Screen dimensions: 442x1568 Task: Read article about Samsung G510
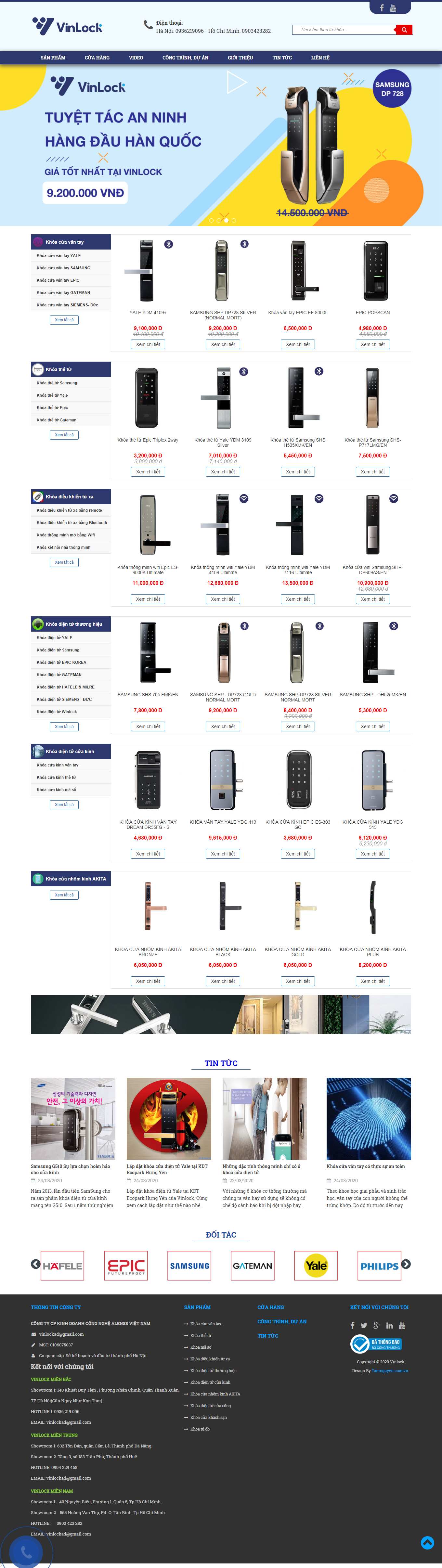(x=71, y=1169)
